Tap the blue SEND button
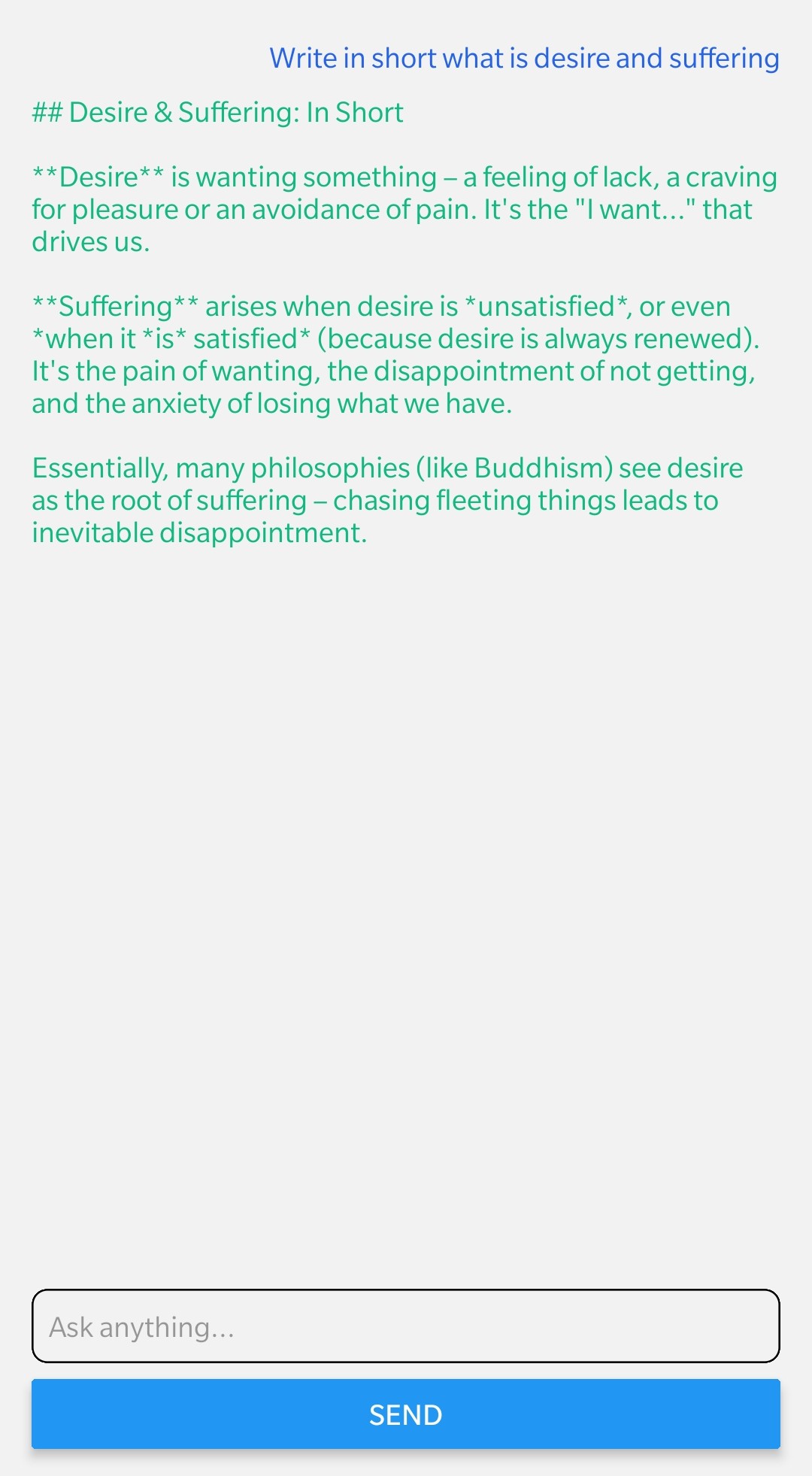This screenshot has width=812, height=1476. pos(405,1414)
